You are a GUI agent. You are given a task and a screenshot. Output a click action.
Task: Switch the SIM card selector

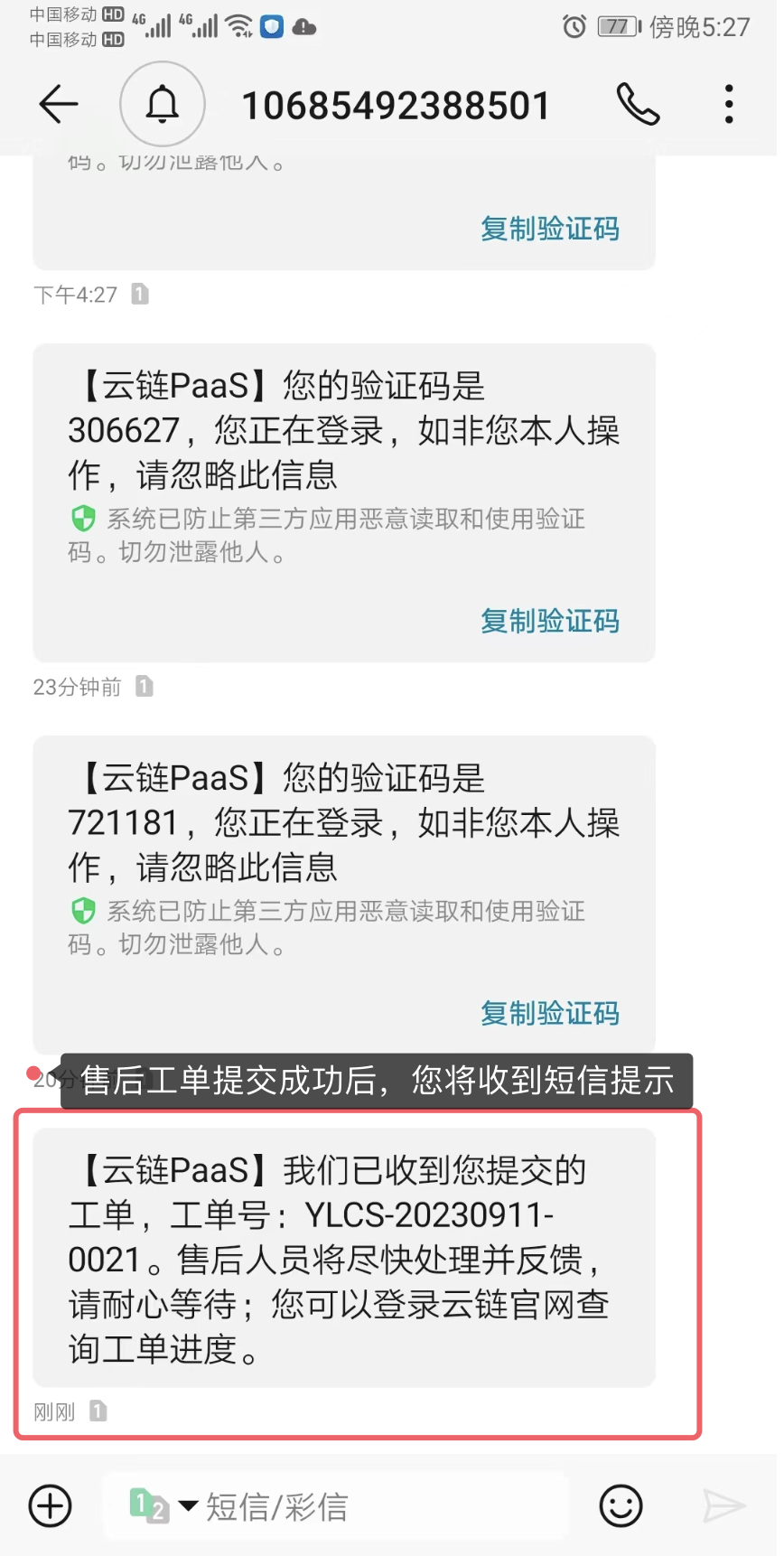point(161,1506)
